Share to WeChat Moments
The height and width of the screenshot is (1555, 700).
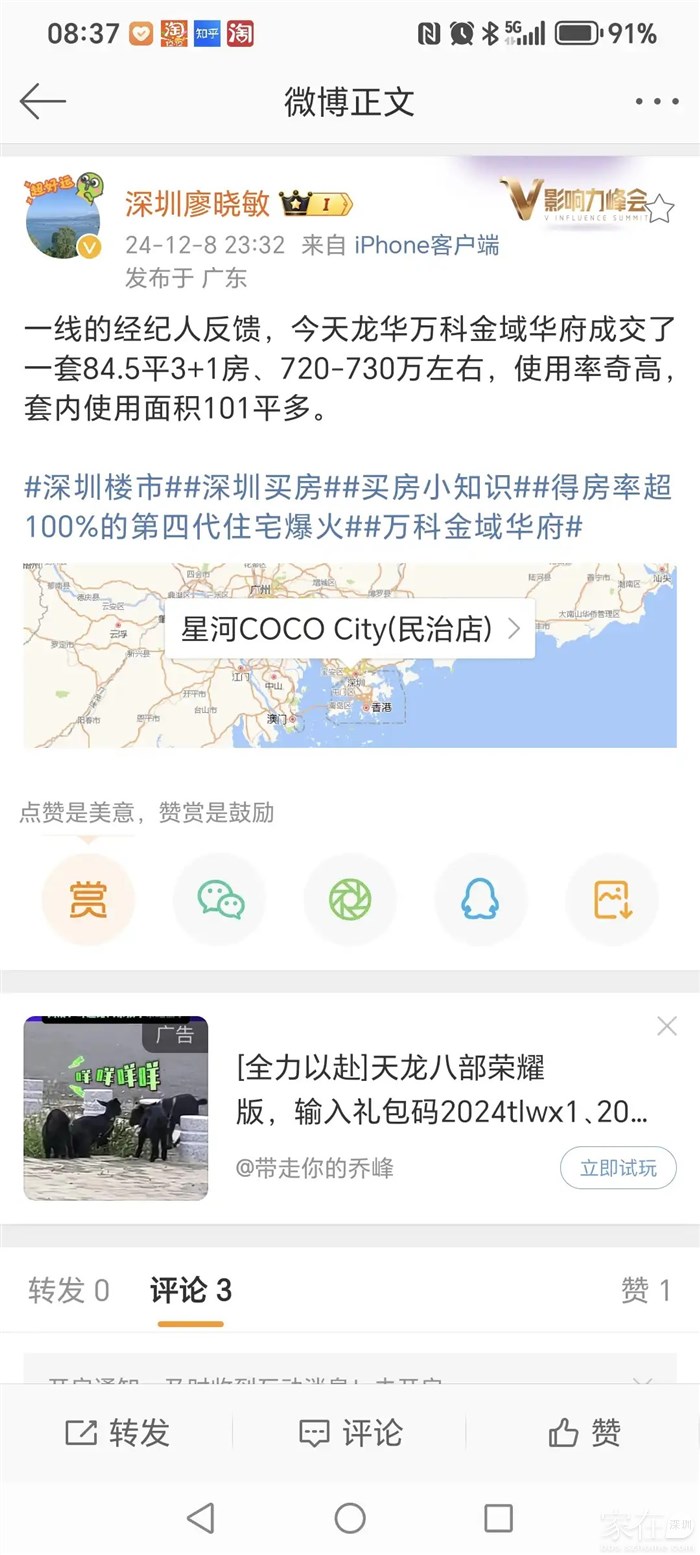(x=350, y=900)
